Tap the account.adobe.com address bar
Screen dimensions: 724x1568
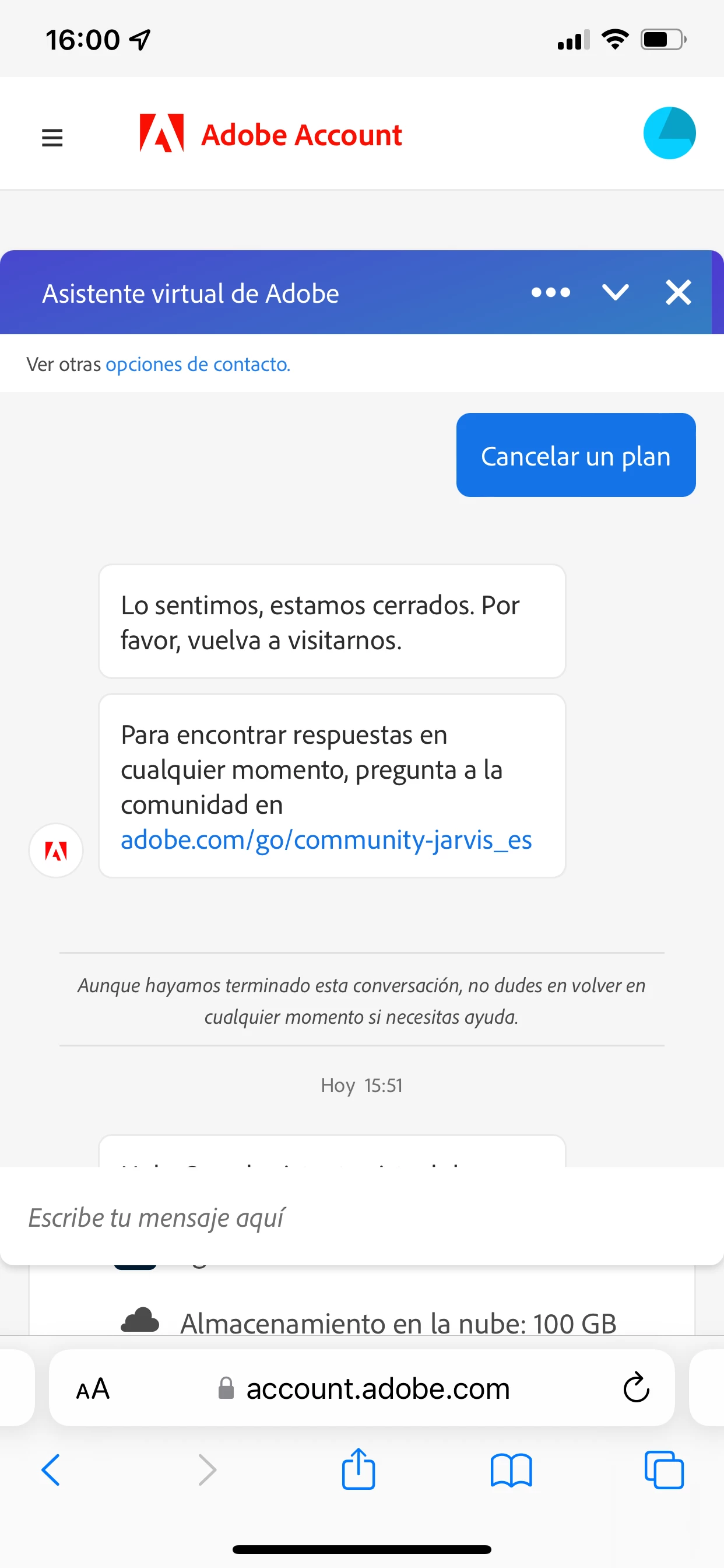tap(377, 1388)
